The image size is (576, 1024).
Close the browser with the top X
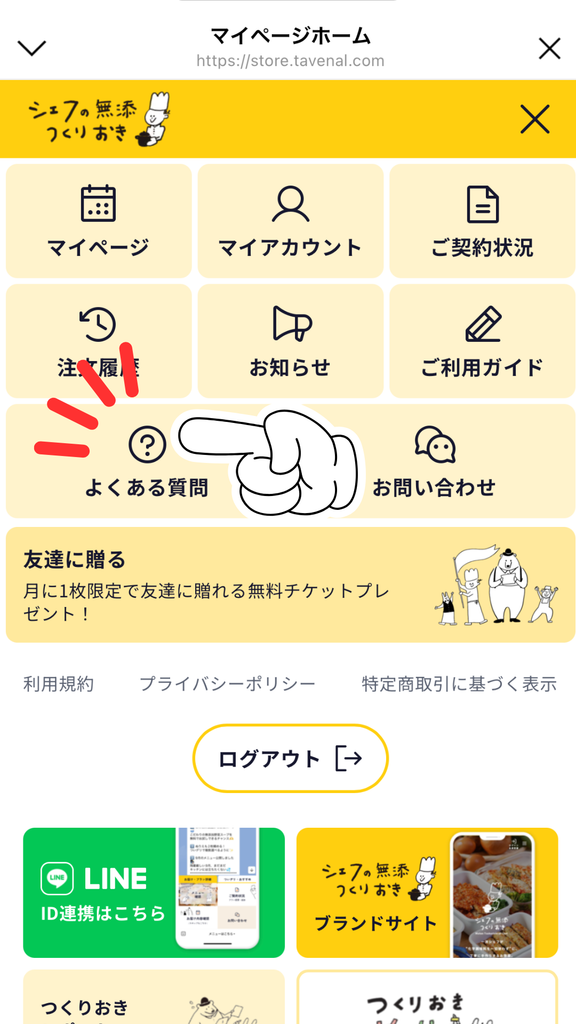pos(549,48)
